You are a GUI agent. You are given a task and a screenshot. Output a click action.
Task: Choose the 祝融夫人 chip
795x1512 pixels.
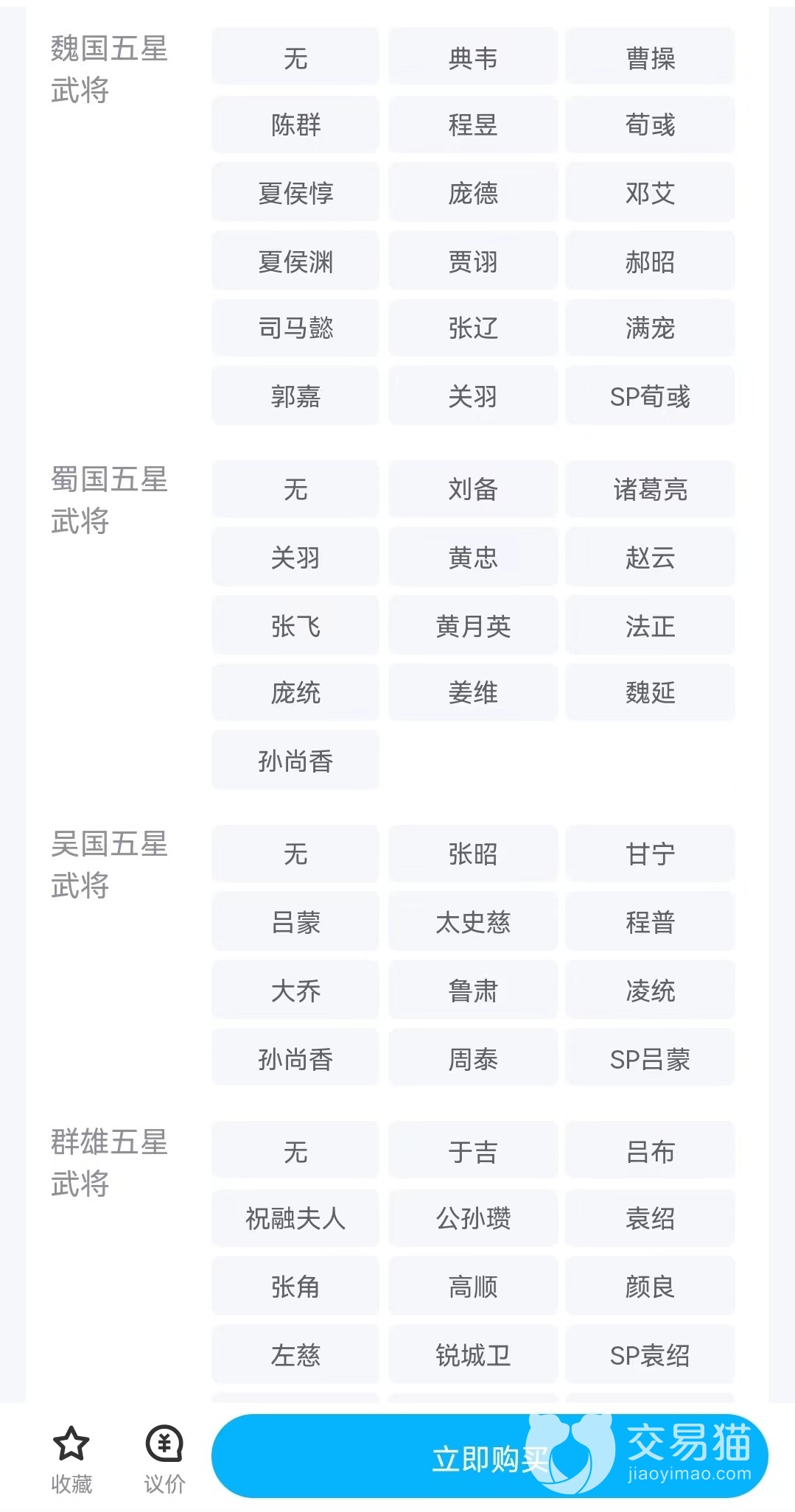(x=295, y=1218)
